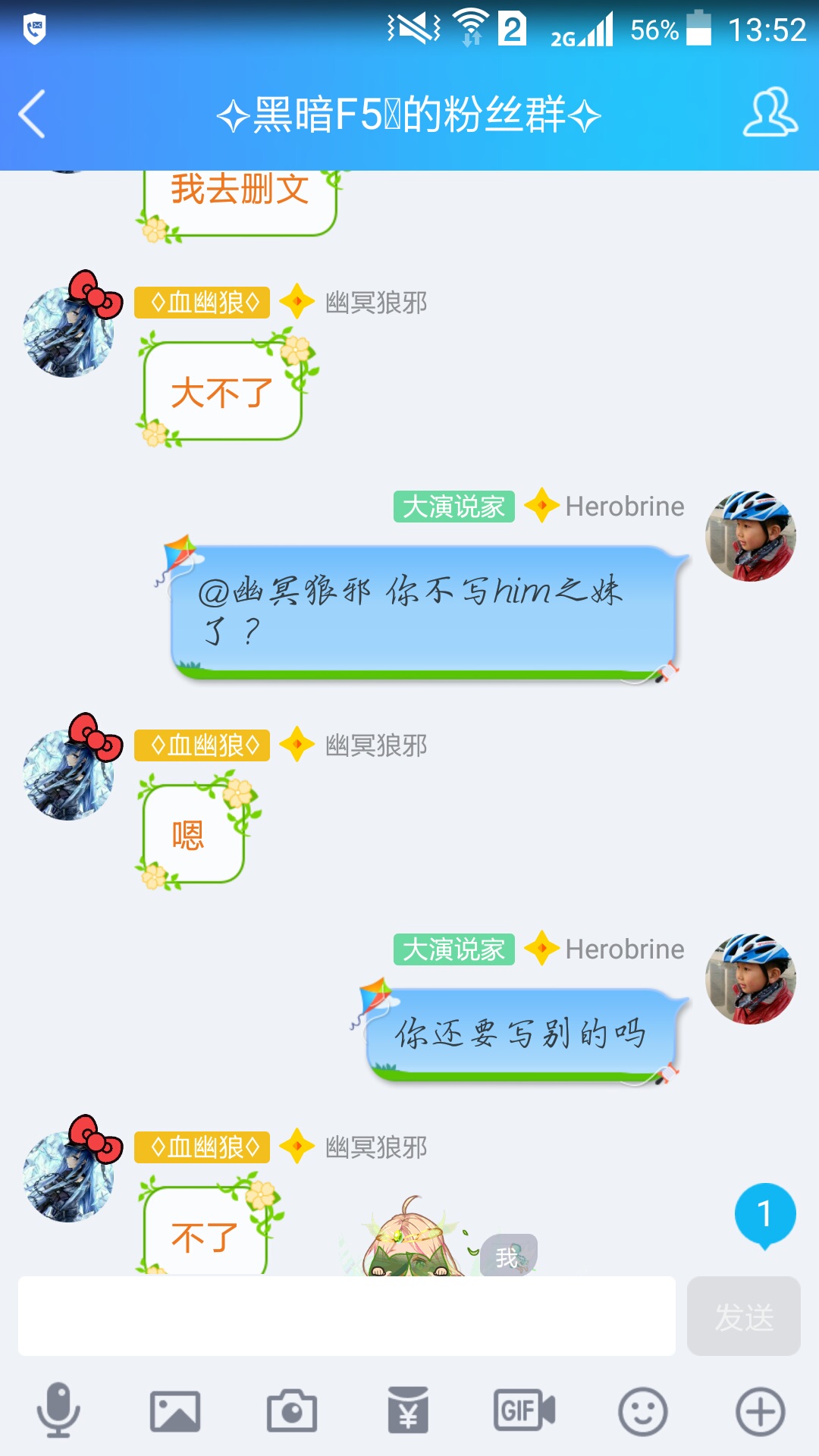This screenshot has height=1456, width=819.
Task: Open more options with plus icon
Action: 760,1411
